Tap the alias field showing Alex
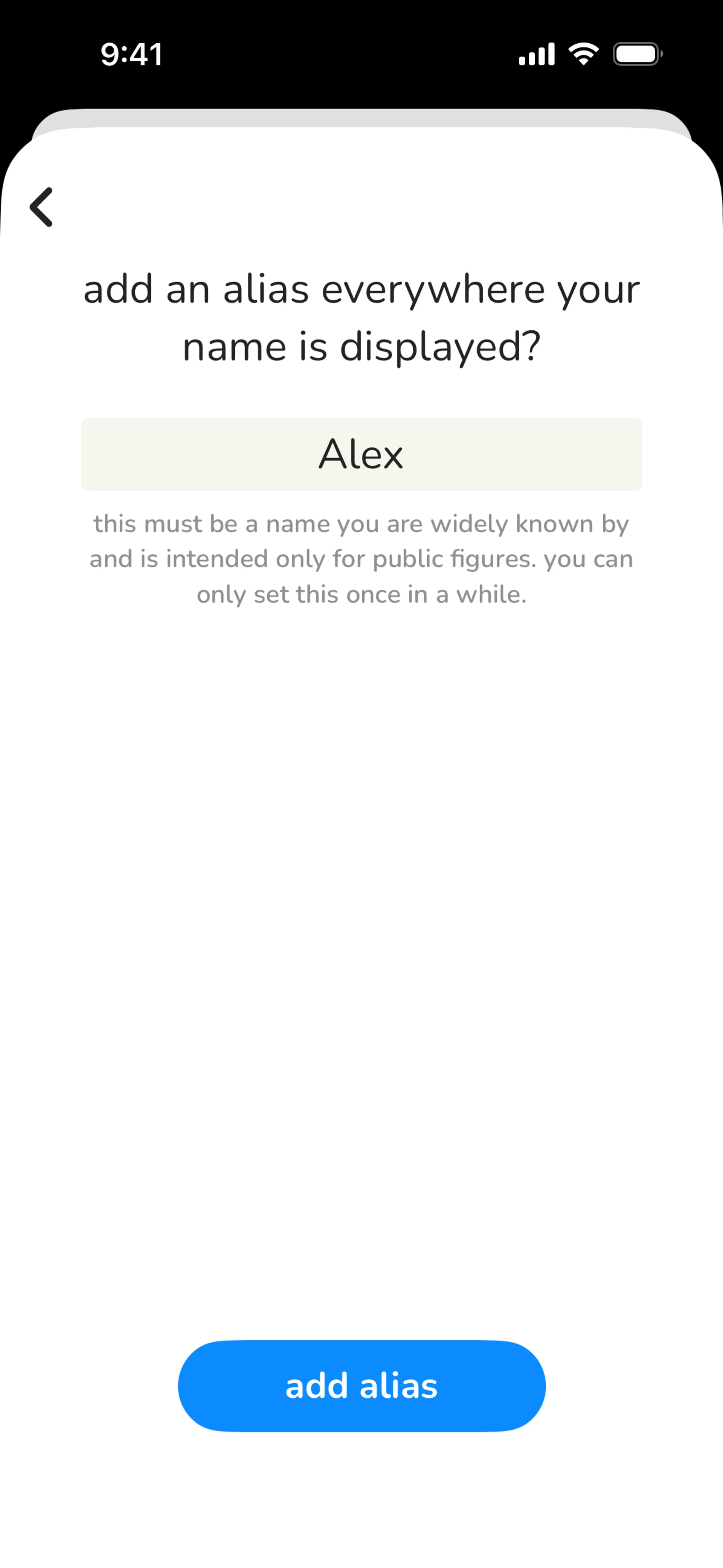723x1568 pixels. coord(361,454)
